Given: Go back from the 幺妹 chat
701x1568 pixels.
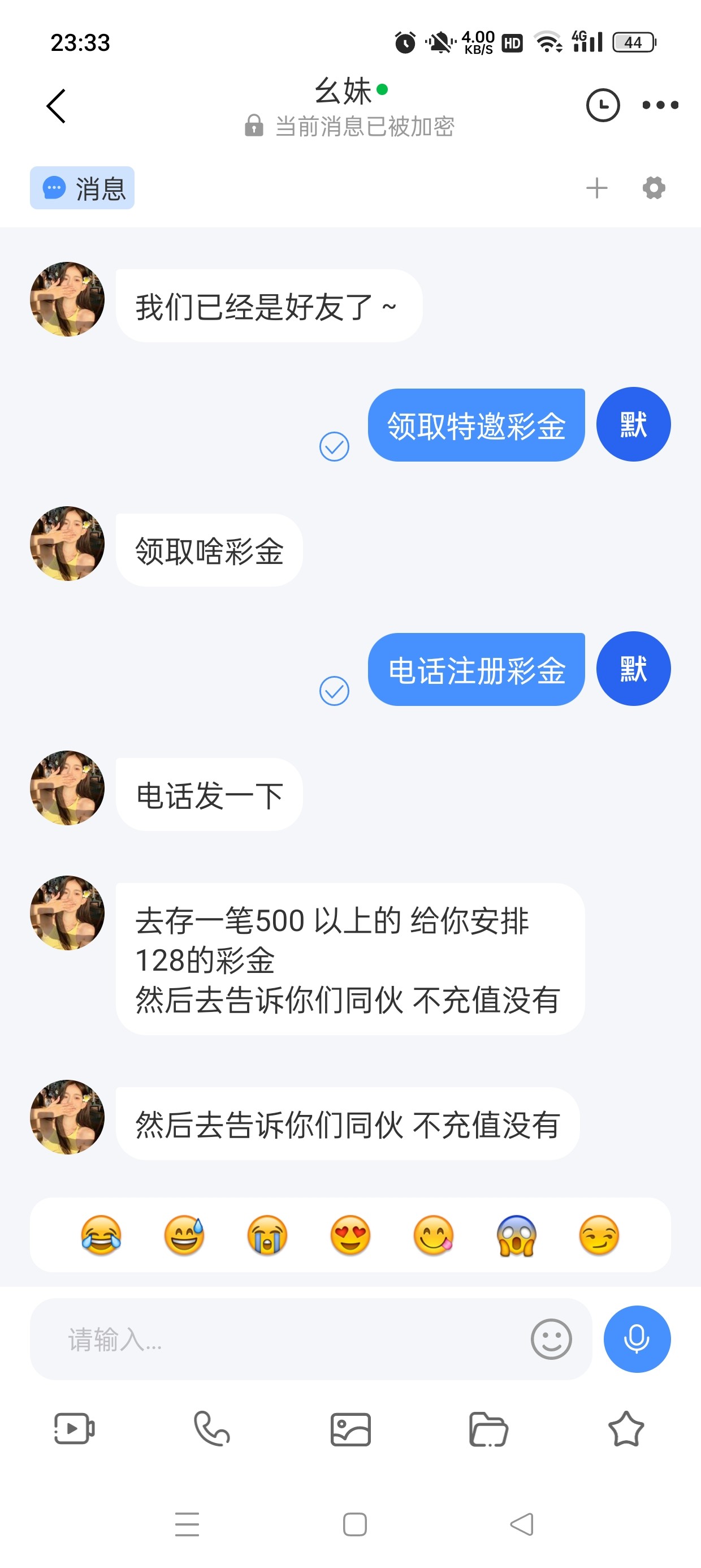Looking at the screenshot, I should (56, 106).
